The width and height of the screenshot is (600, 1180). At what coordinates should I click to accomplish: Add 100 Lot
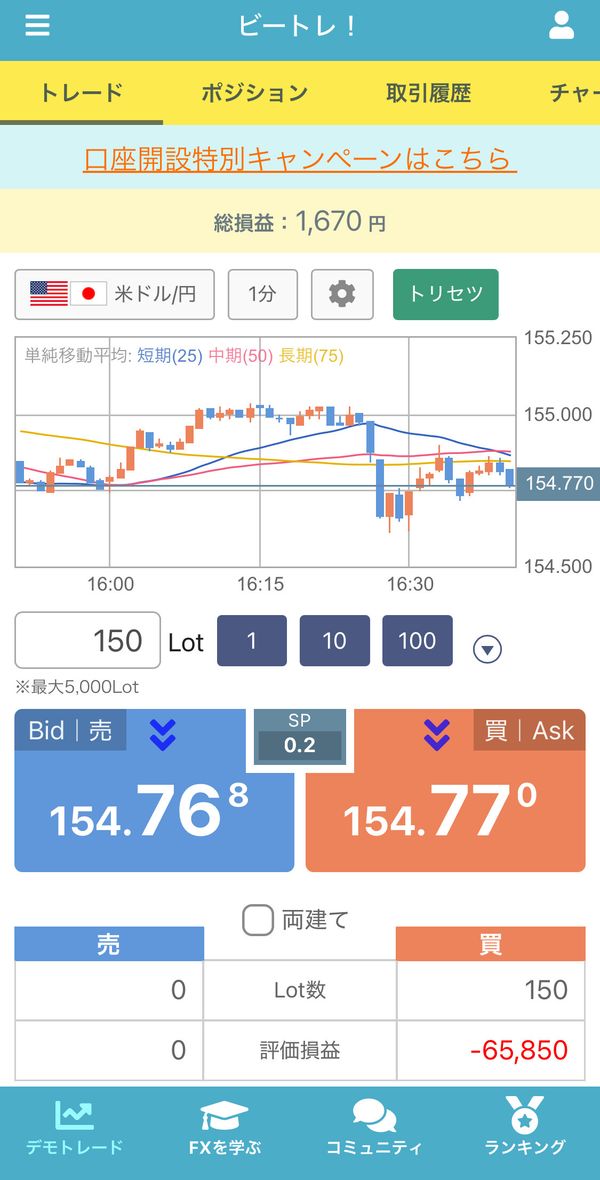tap(417, 640)
